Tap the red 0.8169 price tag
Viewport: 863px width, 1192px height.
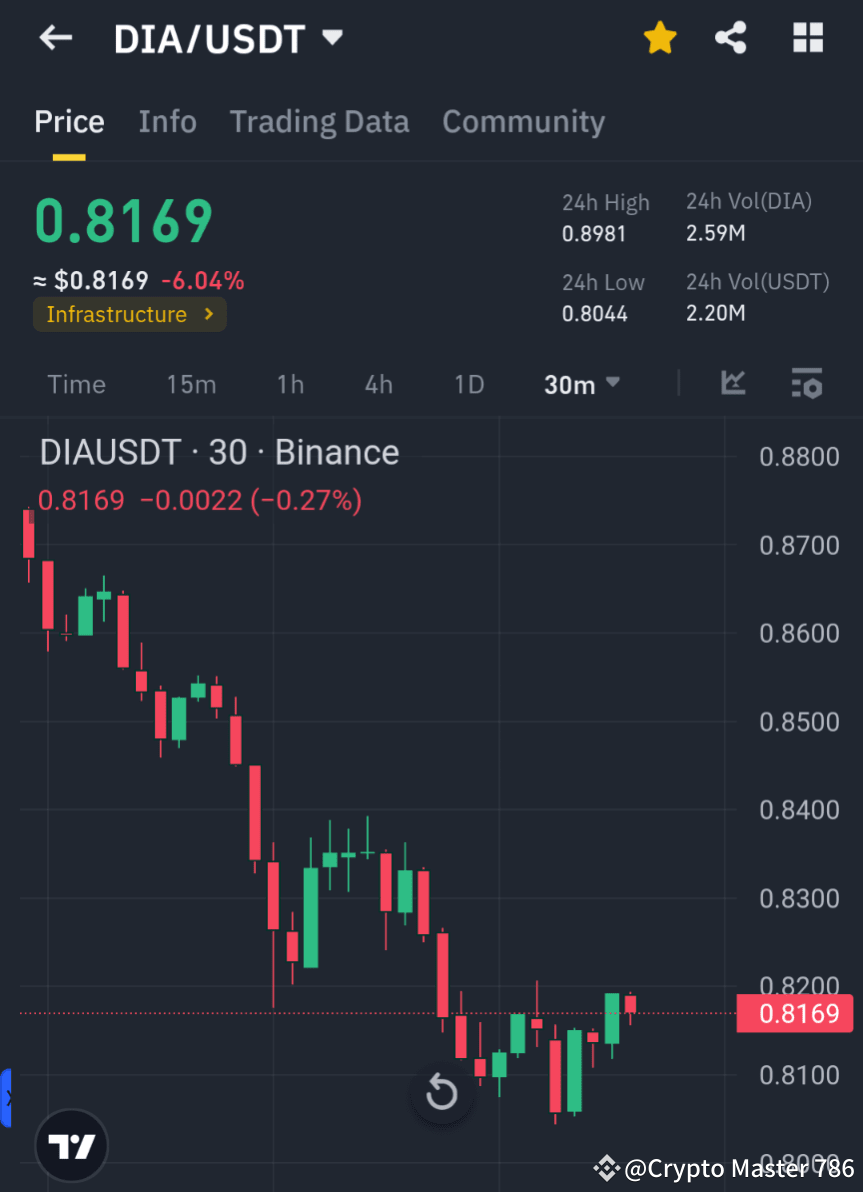click(795, 1013)
